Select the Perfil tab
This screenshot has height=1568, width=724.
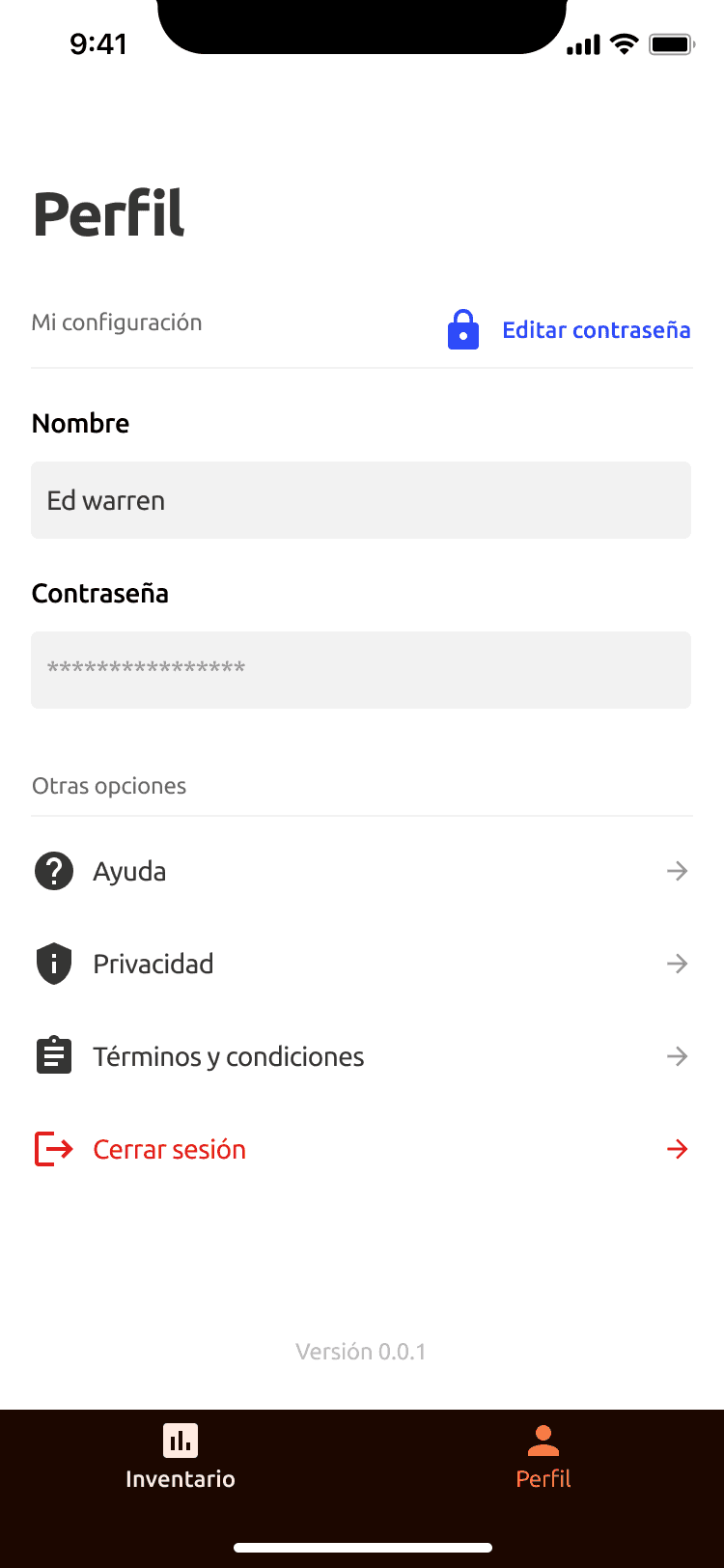543,1458
